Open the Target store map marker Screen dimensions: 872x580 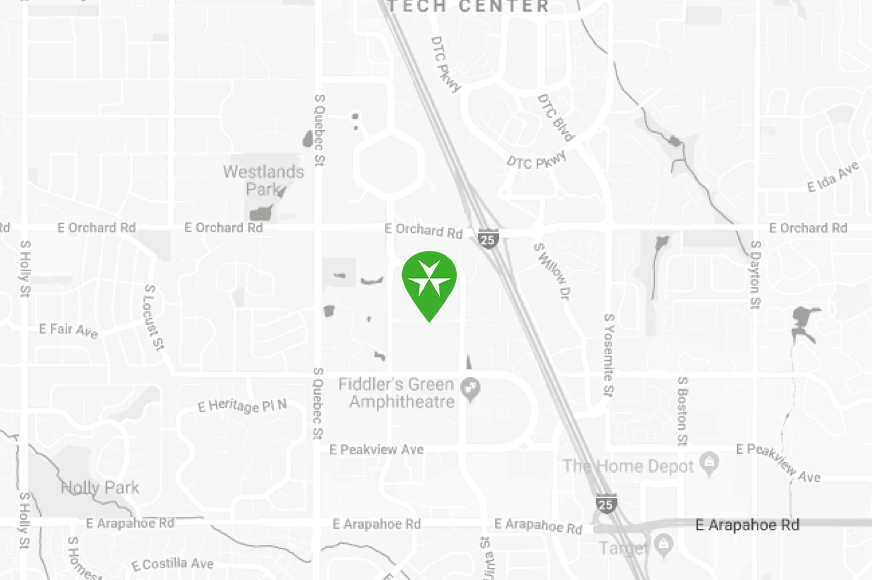coord(663,545)
